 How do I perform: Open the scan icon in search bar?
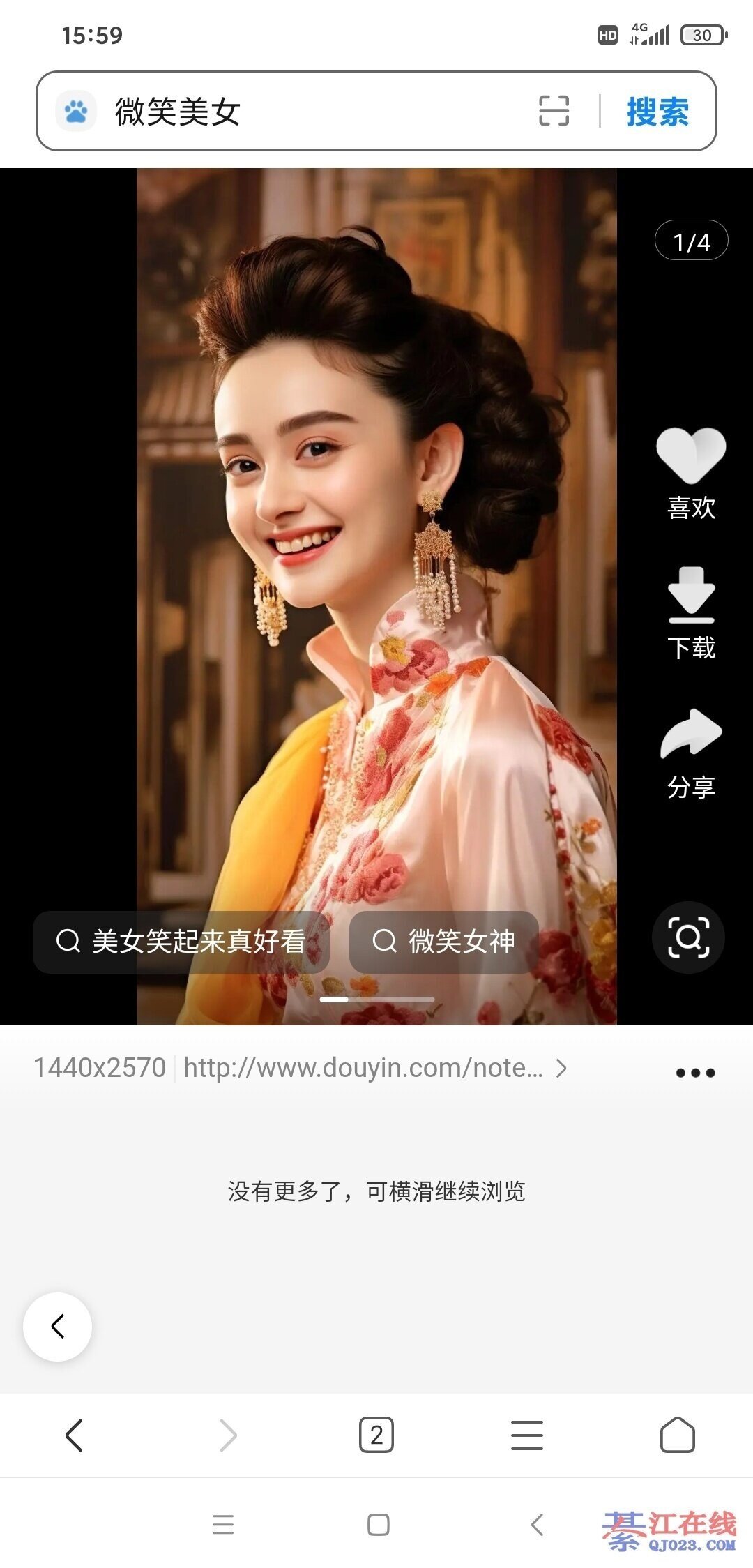tap(554, 111)
